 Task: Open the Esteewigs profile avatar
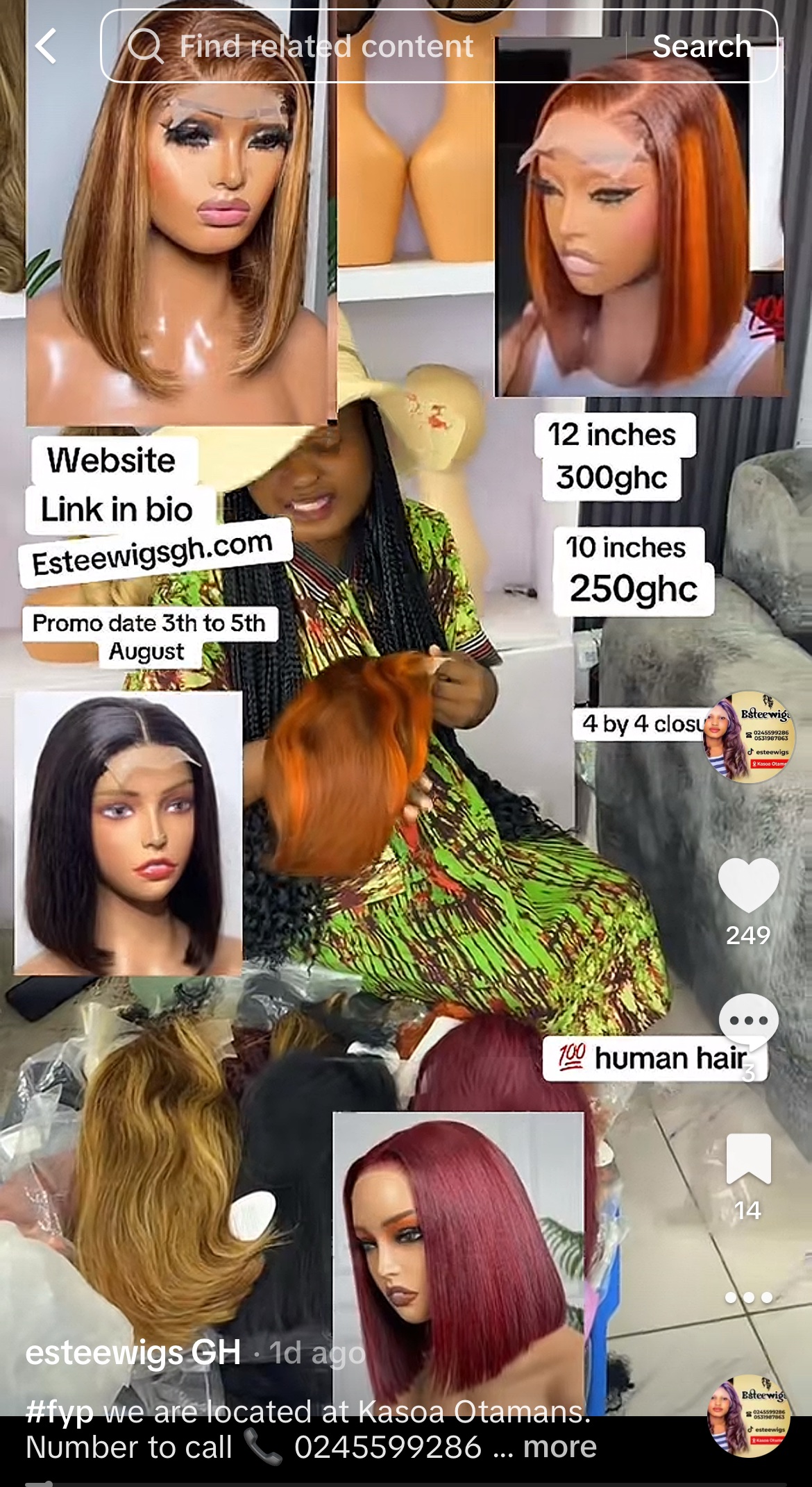[x=748, y=737]
